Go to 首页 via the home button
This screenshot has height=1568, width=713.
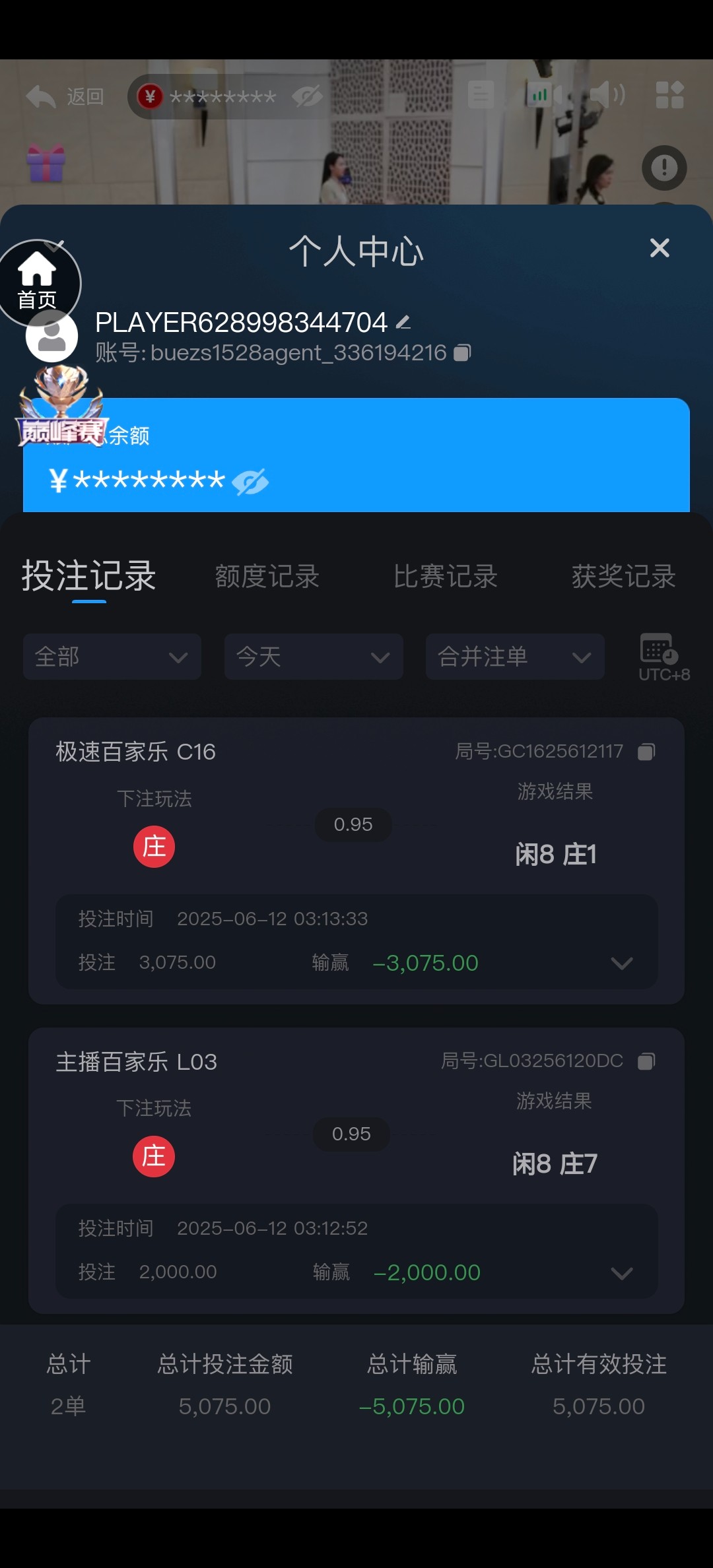[38, 282]
